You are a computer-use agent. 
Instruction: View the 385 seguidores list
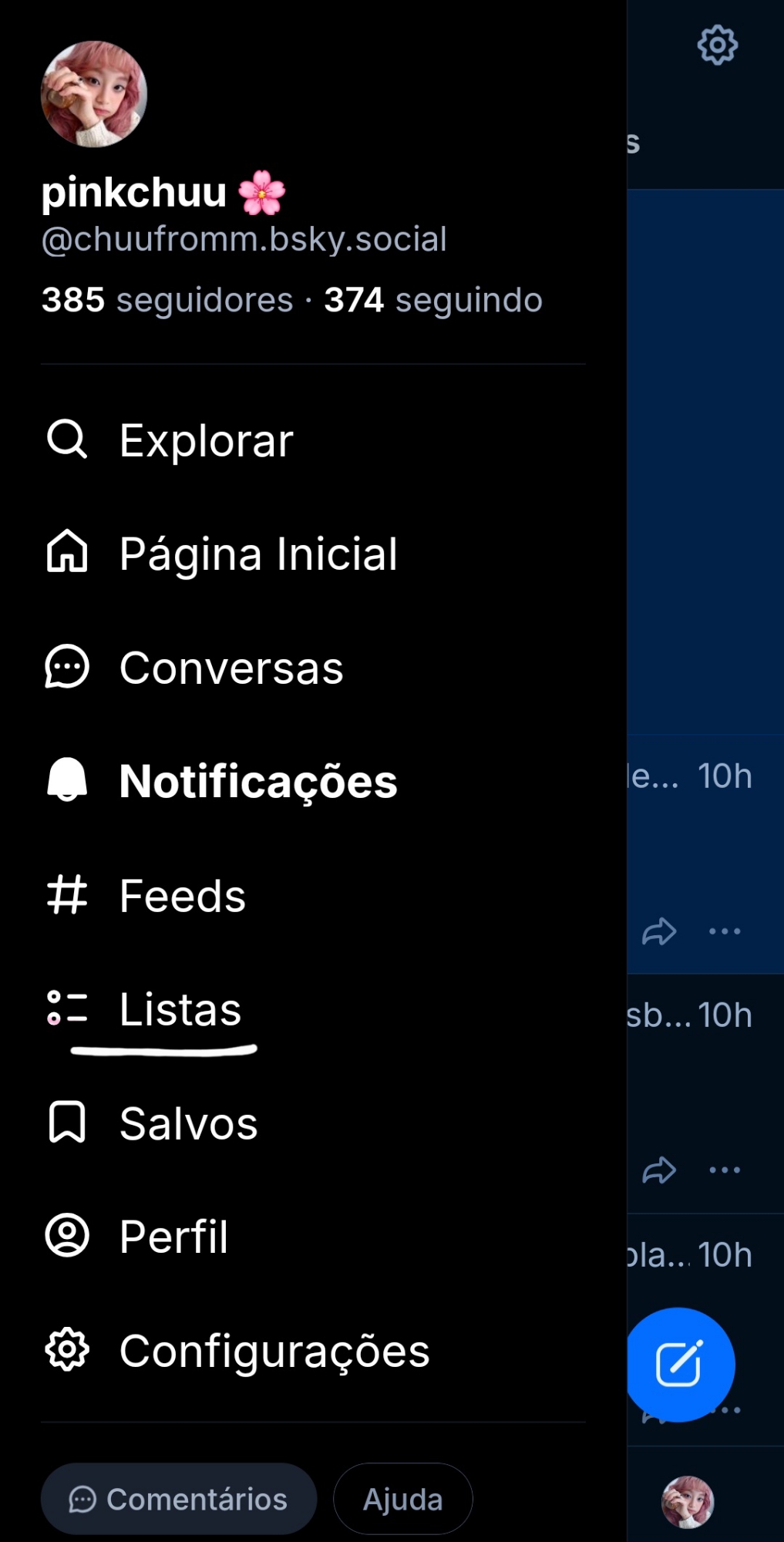point(167,300)
